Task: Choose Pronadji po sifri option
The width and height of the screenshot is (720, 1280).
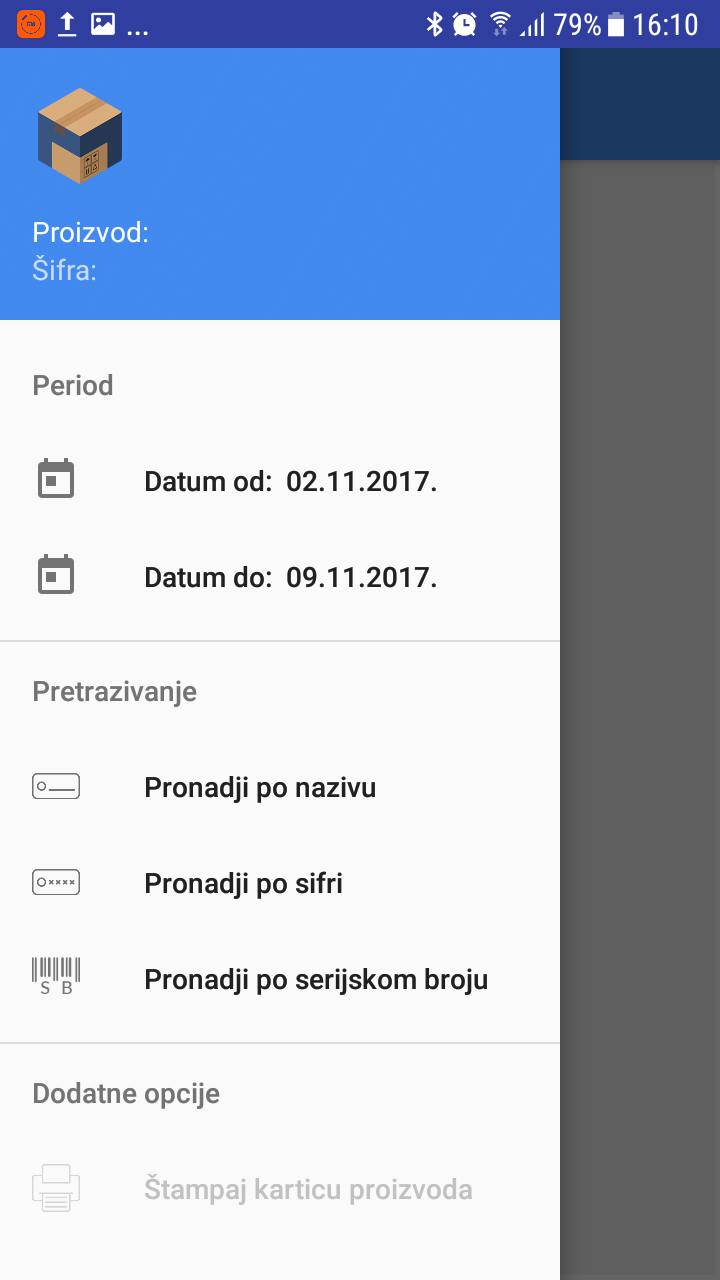Action: pyautogui.click(x=243, y=884)
